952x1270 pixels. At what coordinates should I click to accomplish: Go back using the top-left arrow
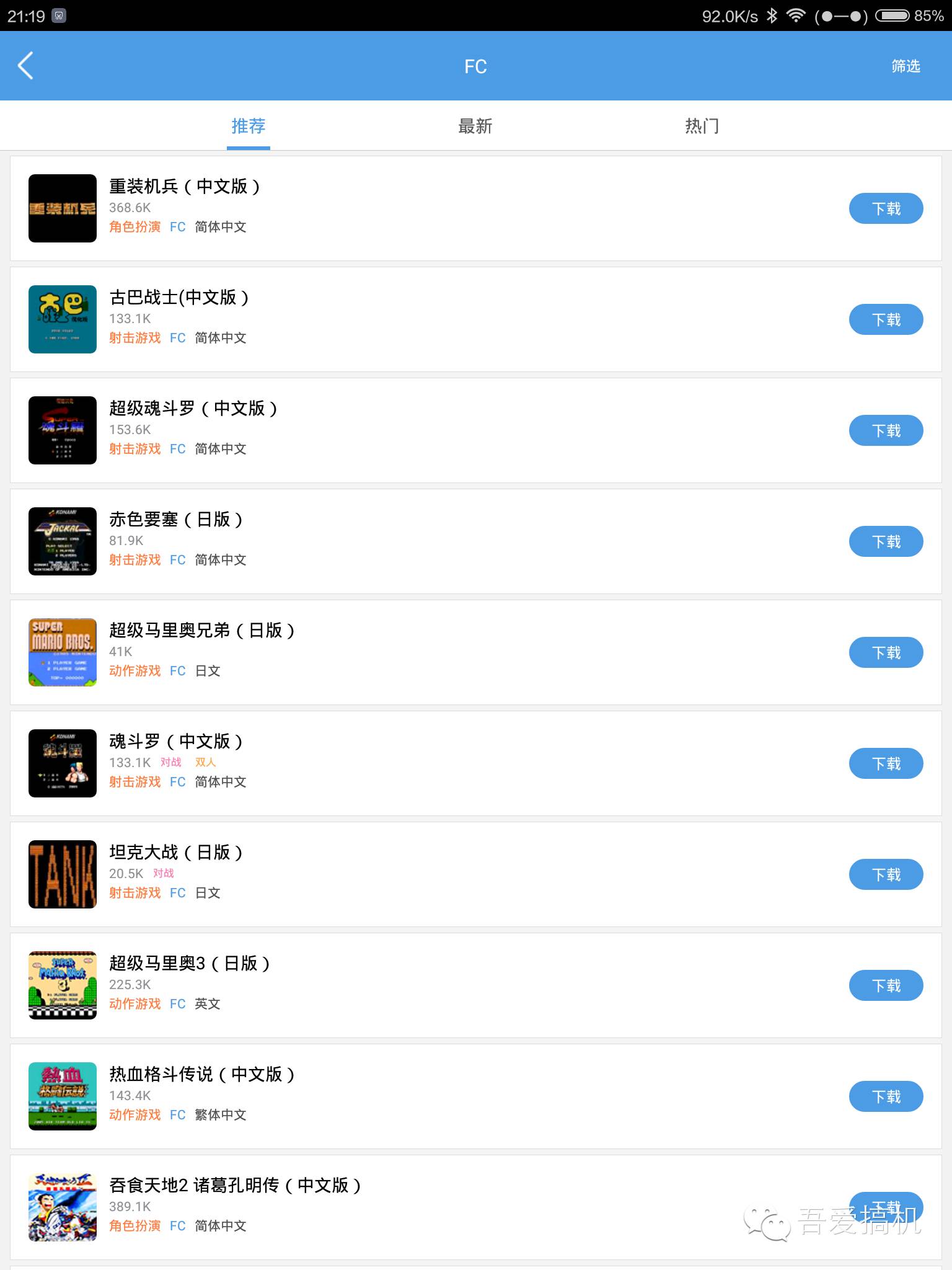click(x=26, y=66)
